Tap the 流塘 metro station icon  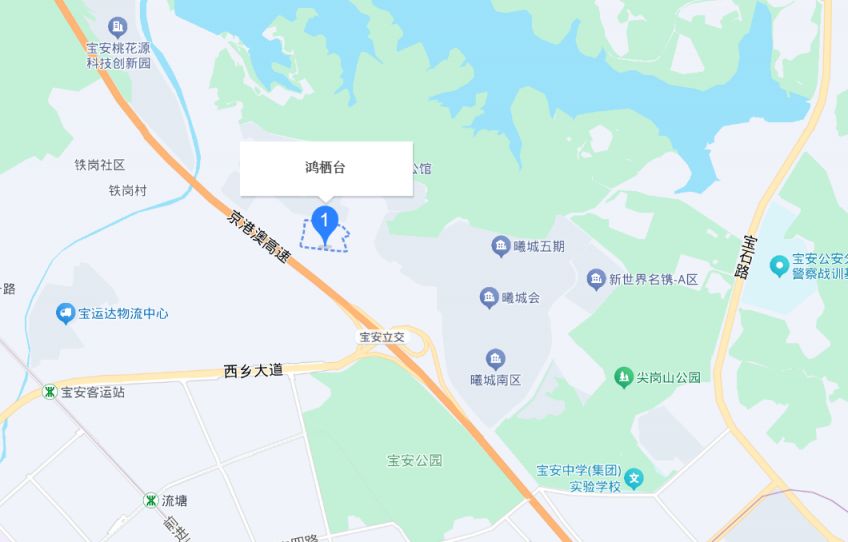point(150,500)
